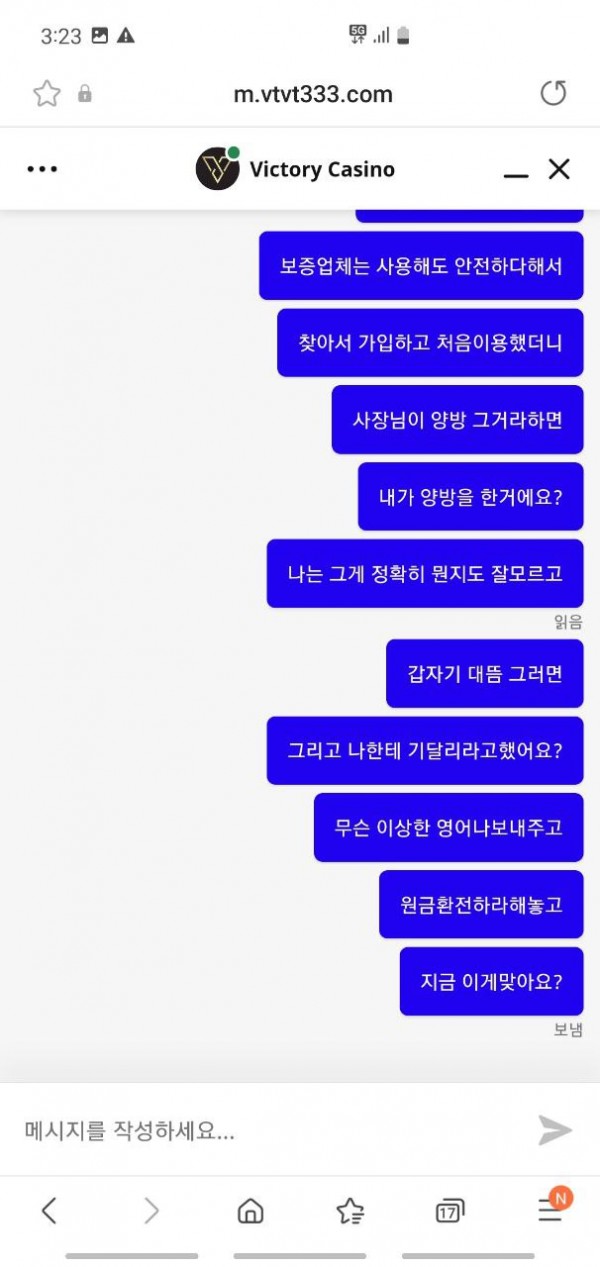View the 17 open tabs
The width and height of the screenshot is (600, 1267).
[450, 1212]
